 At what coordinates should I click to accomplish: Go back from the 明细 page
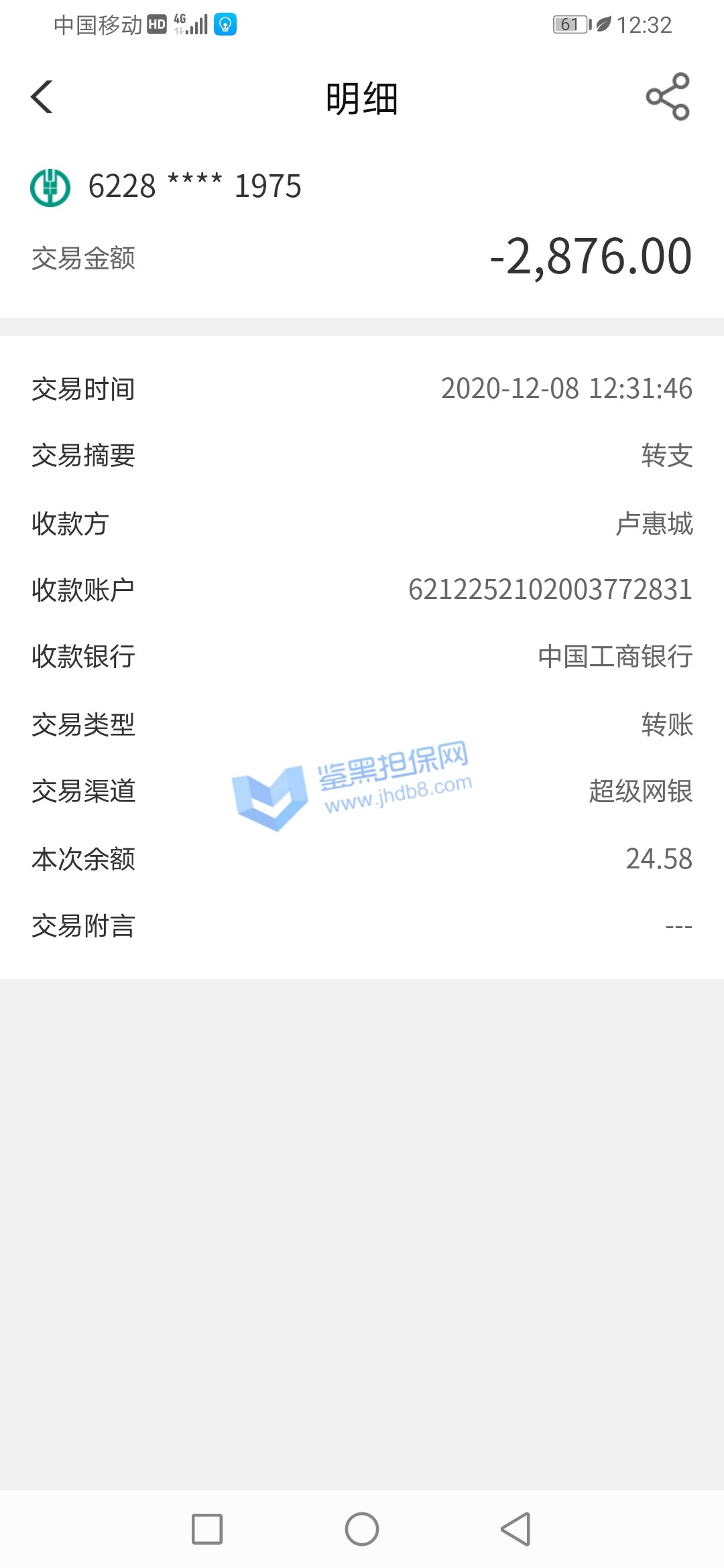point(42,97)
